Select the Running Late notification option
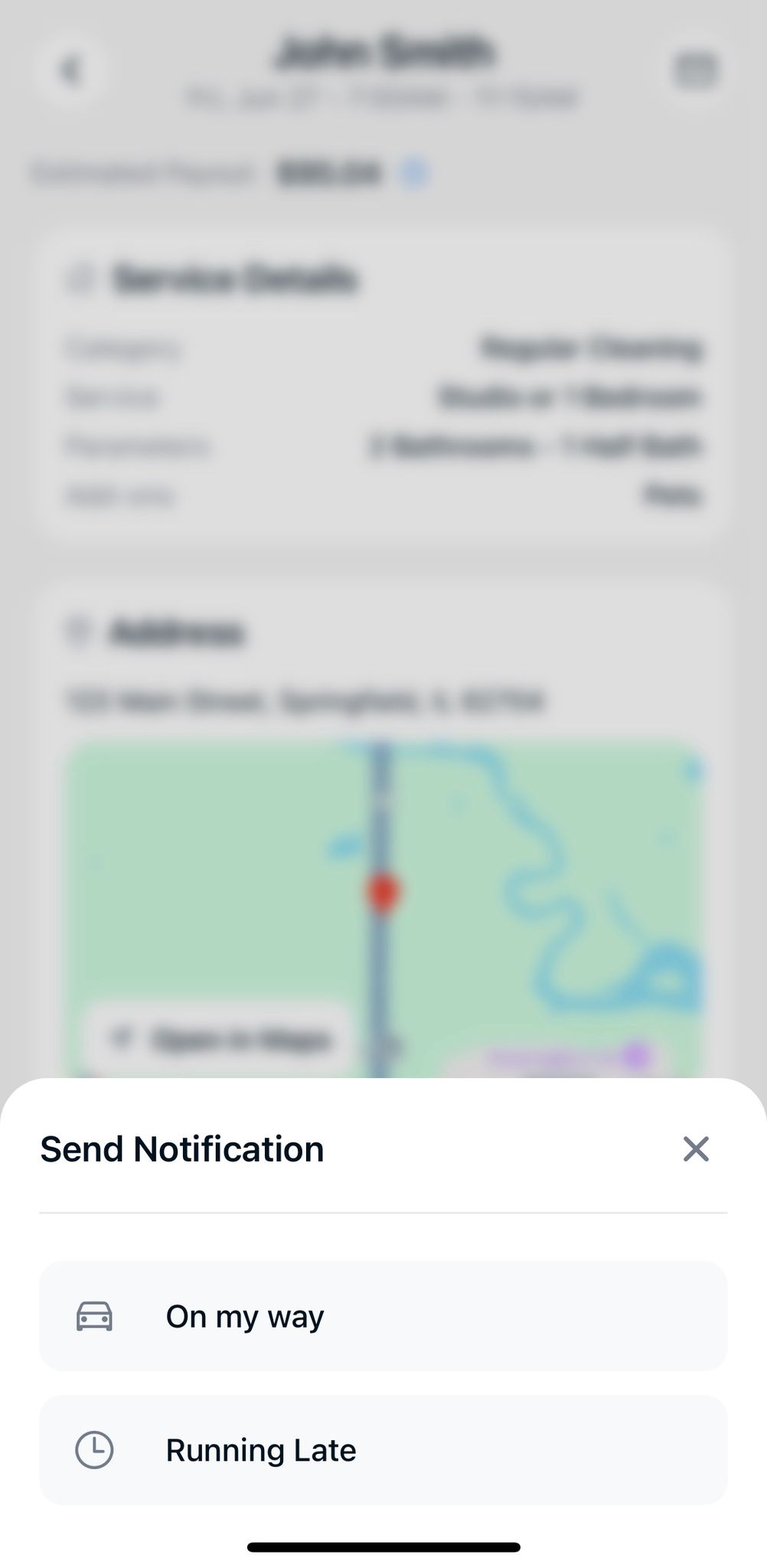Viewport: 767px width, 1568px height. point(383,1450)
